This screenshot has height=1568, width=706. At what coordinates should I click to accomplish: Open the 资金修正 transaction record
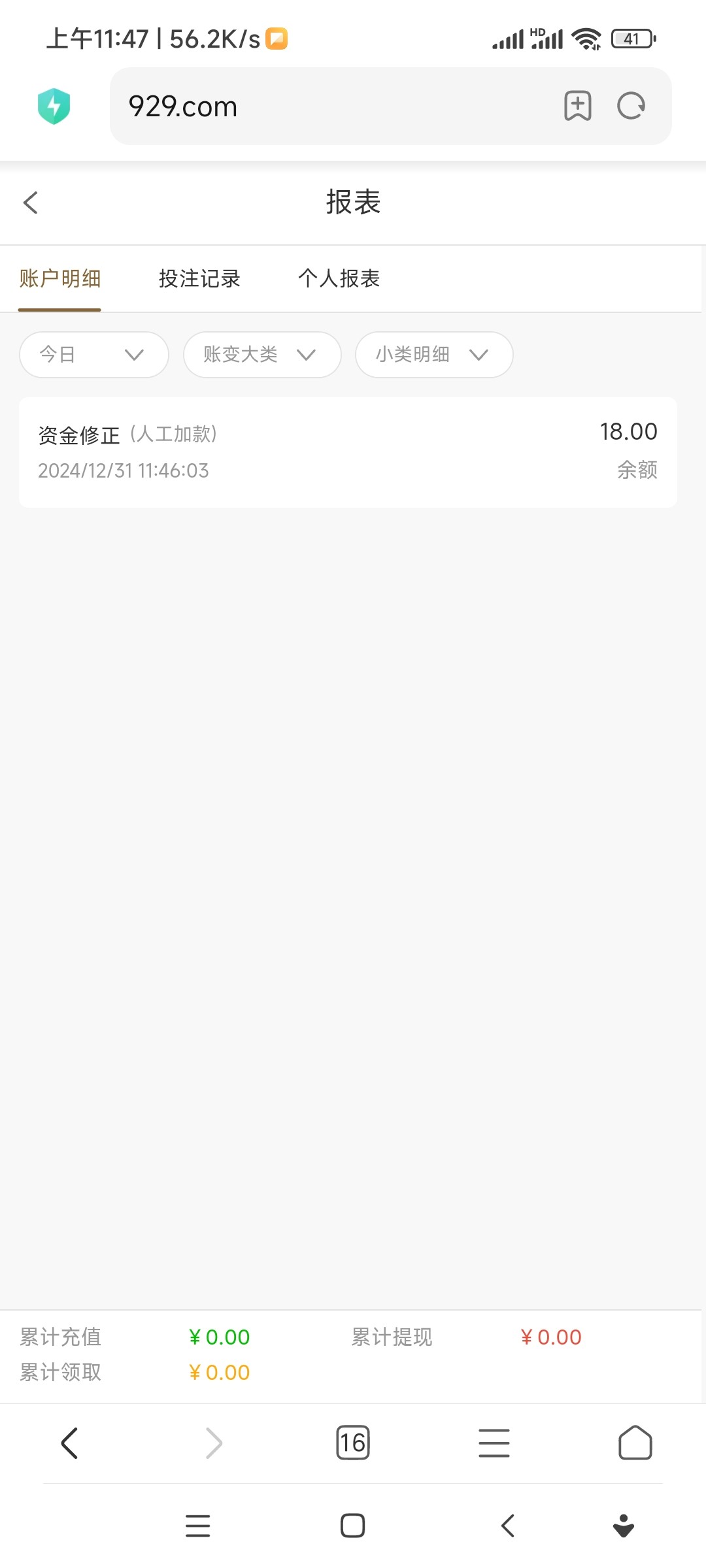point(348,452)
